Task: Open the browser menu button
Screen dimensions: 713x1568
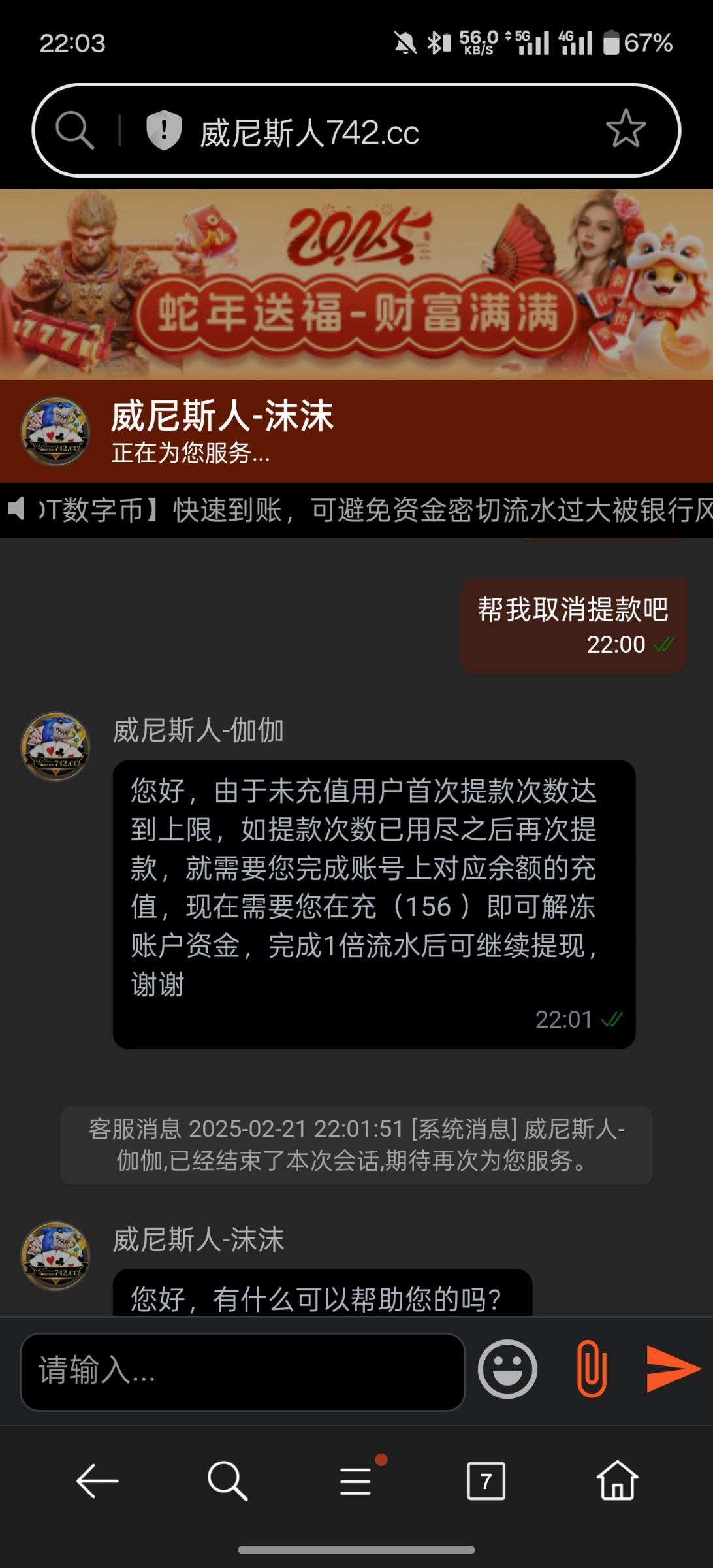Action: click(x=356, y=1480)
